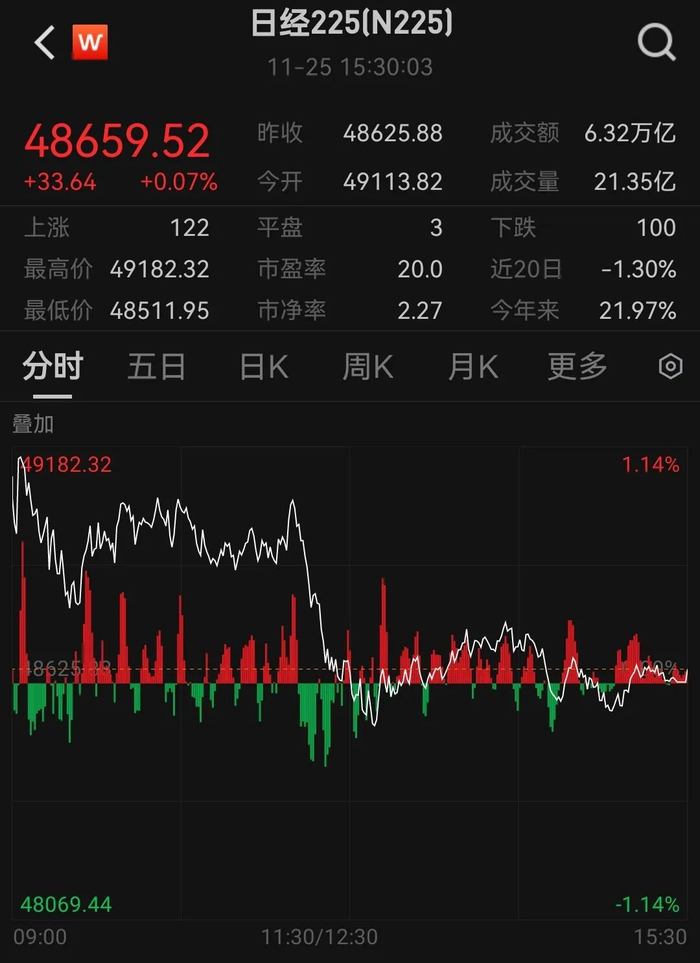Switch to the 五日 chart tab
The width and height of the screenshot is (700, 963).
click(157, 367)
